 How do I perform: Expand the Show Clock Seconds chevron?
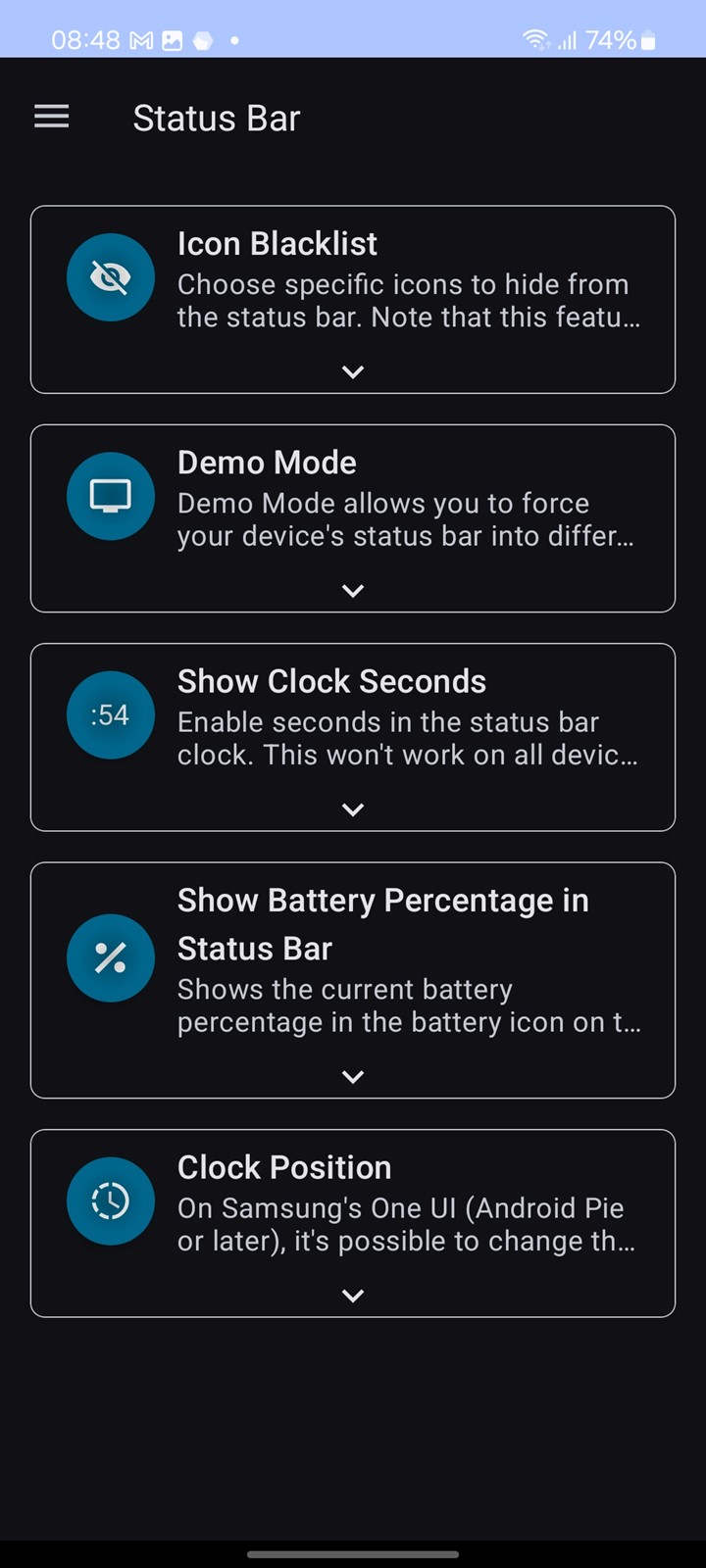(x=353, y=809)
